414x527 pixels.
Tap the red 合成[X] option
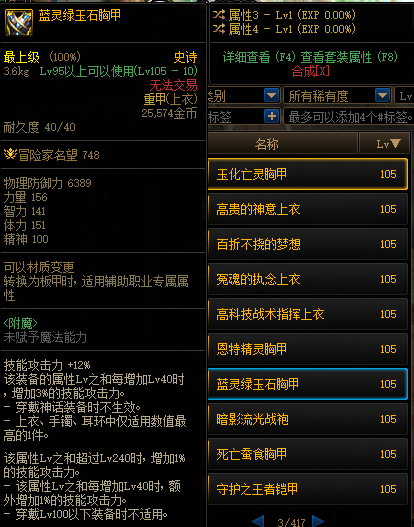[310, 71]
